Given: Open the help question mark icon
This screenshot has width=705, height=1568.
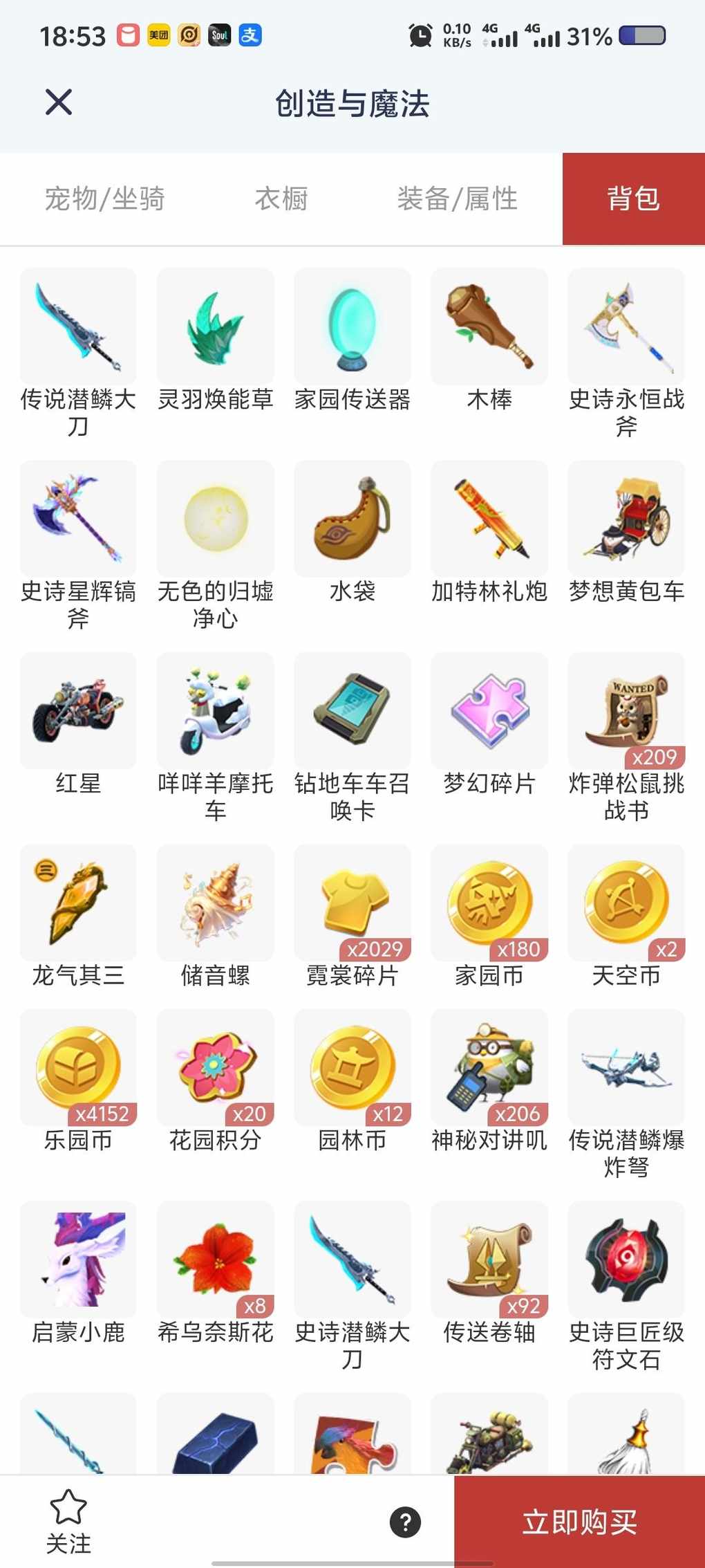Looking at the screenshot, I should point(405,1522).
